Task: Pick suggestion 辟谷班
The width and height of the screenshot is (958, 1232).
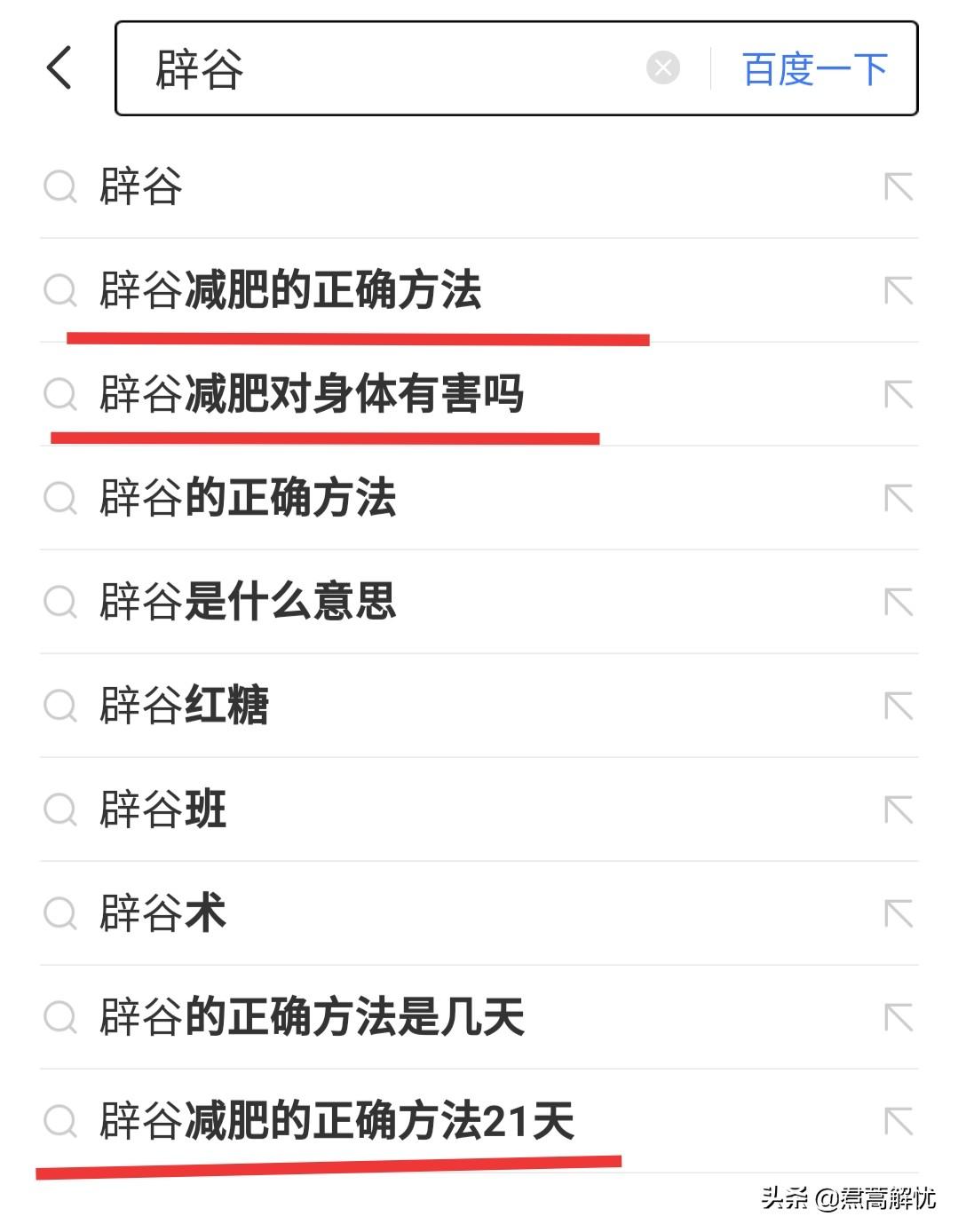Action: click(163, 809)
